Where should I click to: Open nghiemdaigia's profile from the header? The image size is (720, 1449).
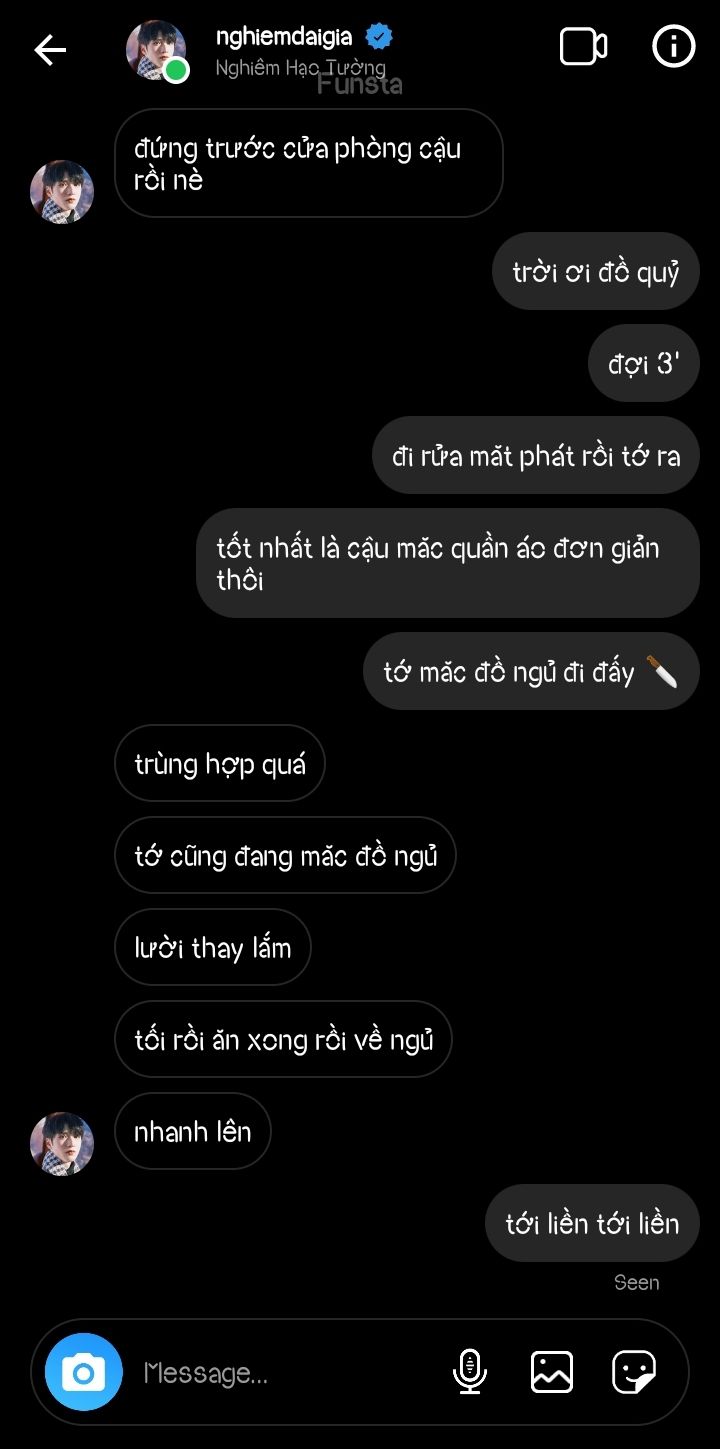tap(283, 51)
